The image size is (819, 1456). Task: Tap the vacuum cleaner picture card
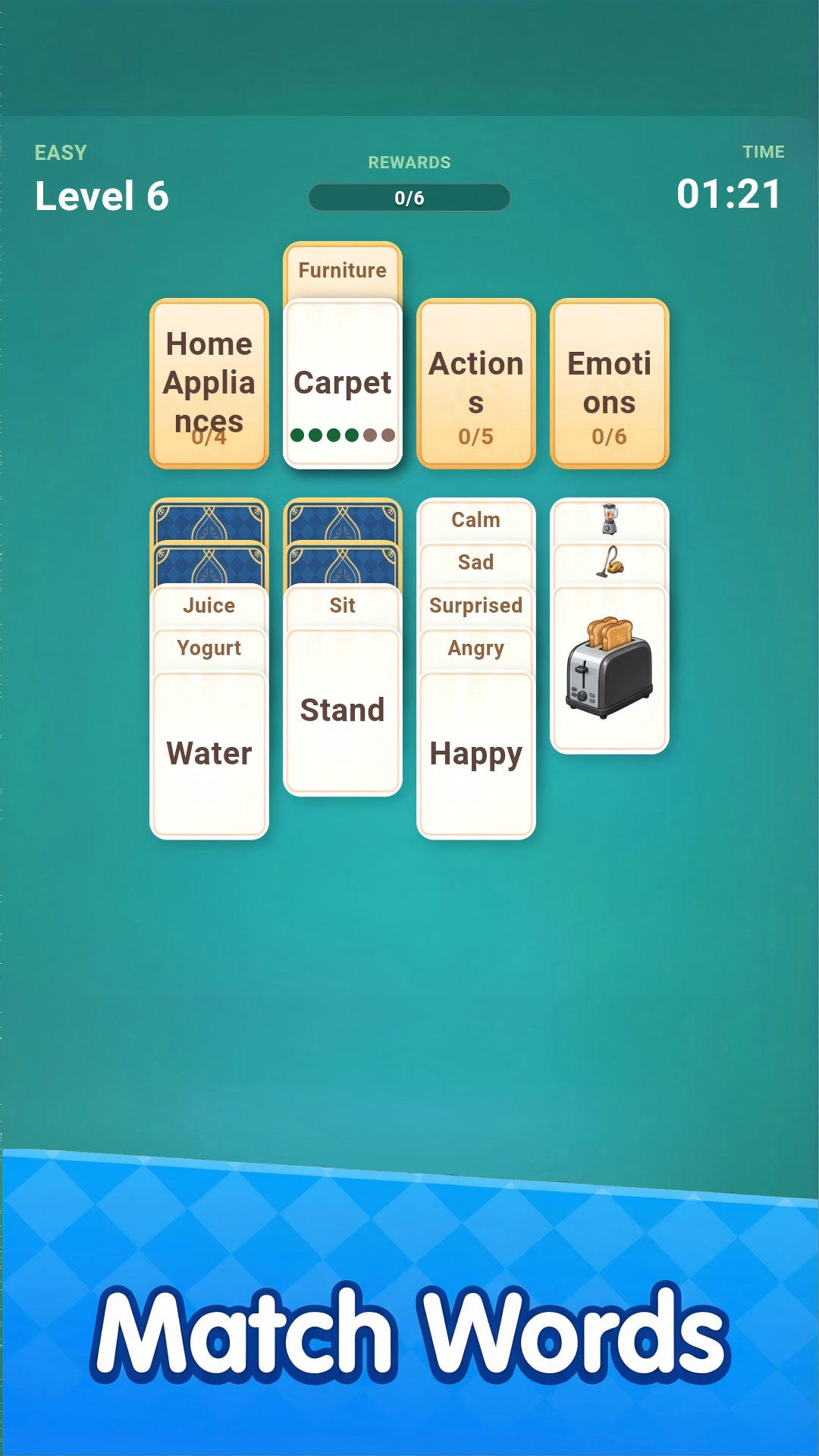[x=610, y=563]
